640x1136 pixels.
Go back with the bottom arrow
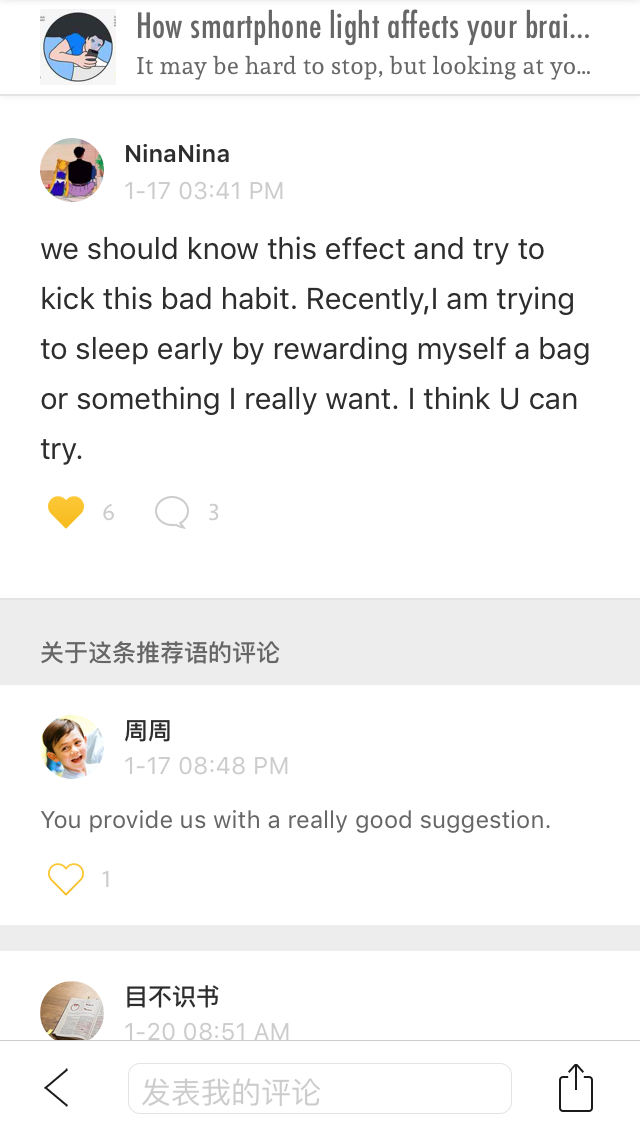pos(57,1088)
